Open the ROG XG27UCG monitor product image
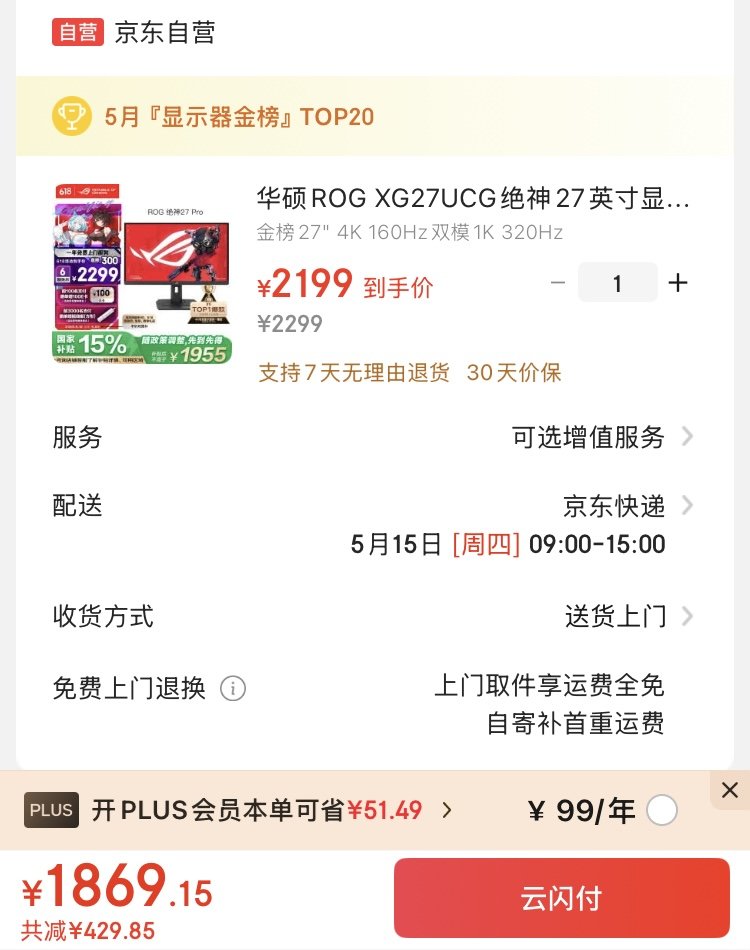 coord(141,273)
